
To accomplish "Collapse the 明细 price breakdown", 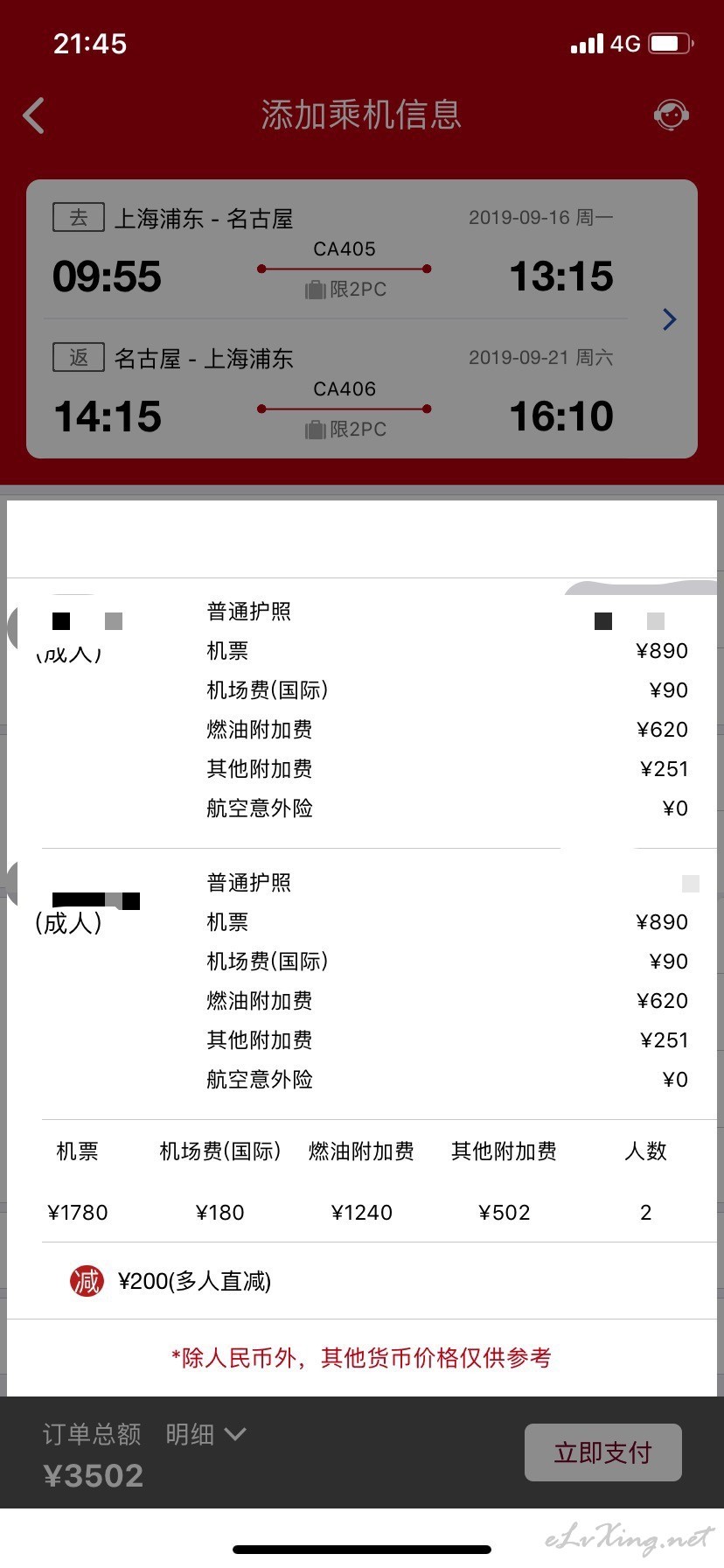I will (206, 1434).
